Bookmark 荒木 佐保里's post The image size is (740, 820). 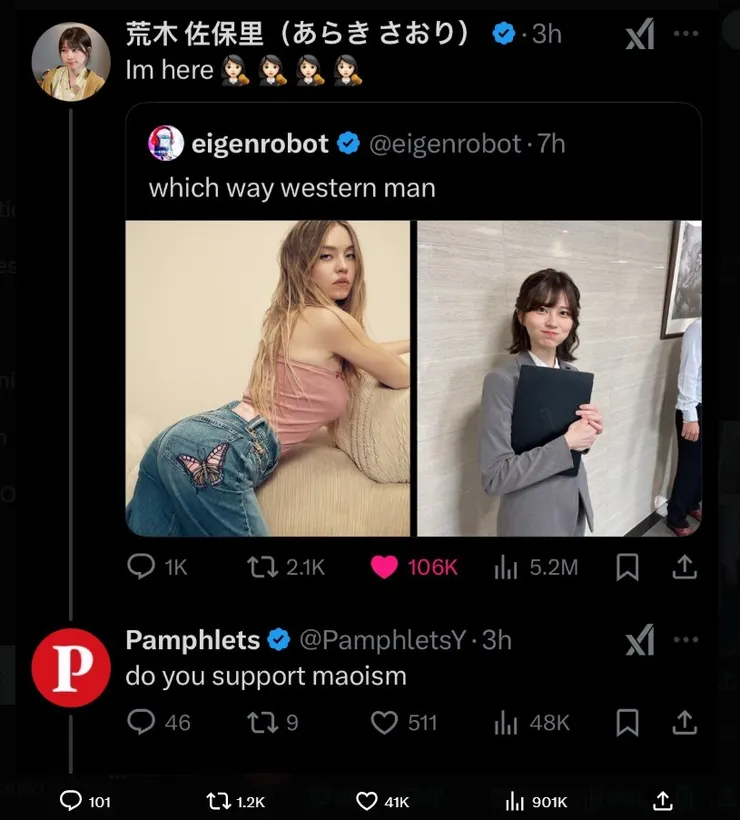627,567
